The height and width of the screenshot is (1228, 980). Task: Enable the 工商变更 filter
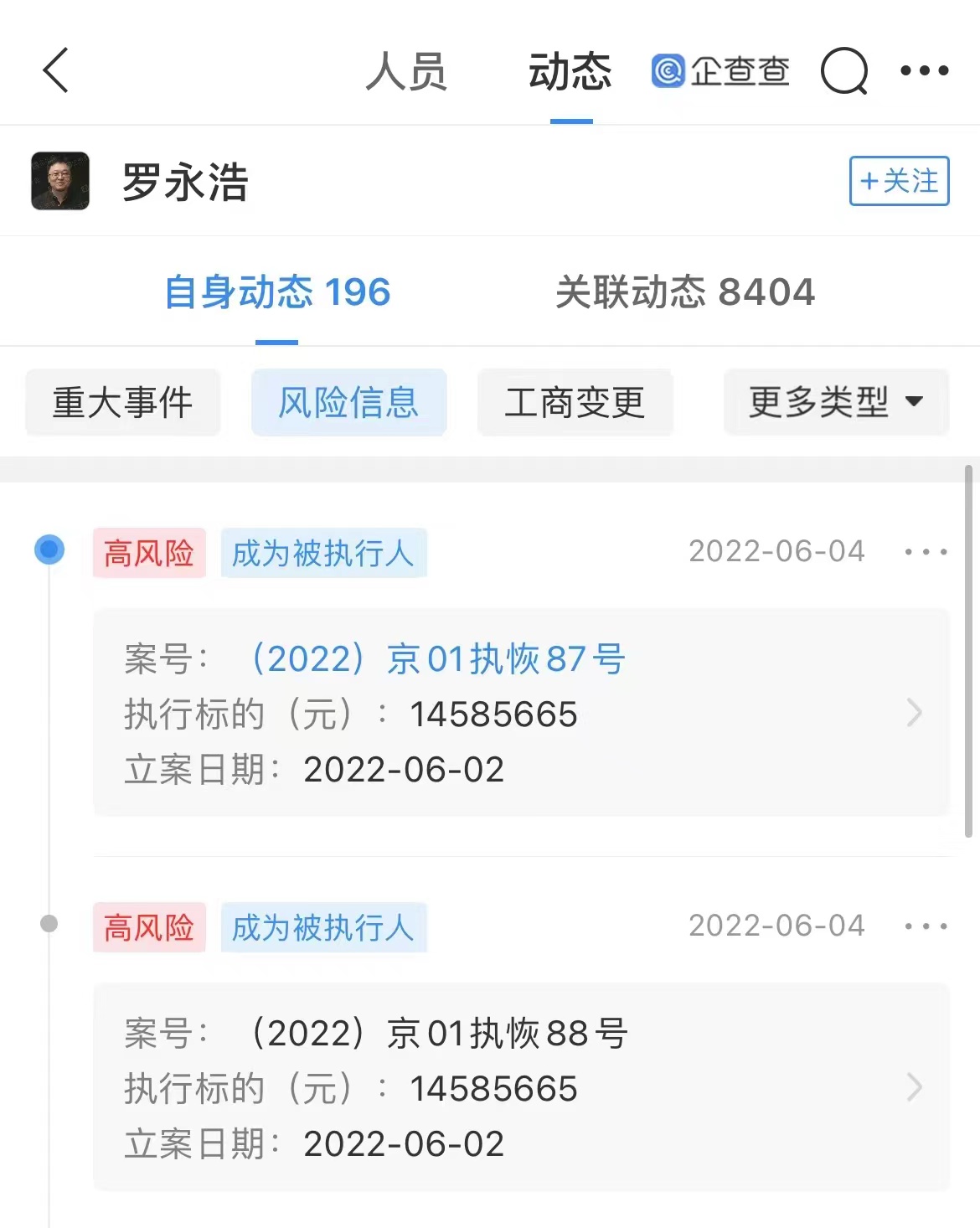click(x=575, y=402)
